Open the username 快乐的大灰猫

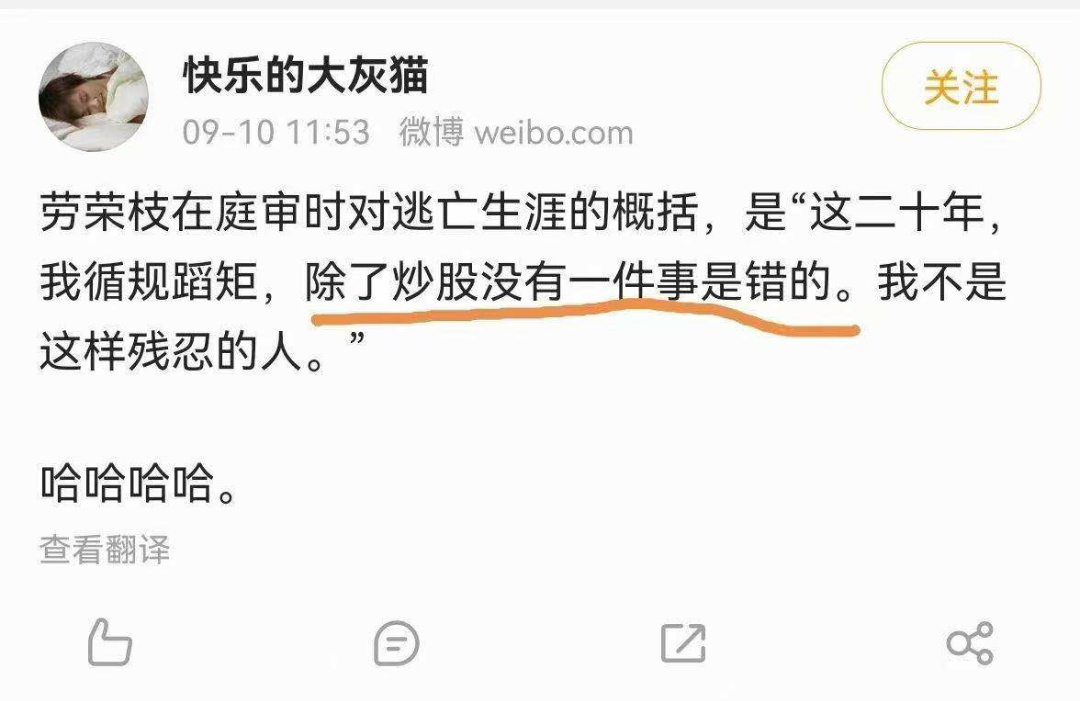pyautogui.click(x=306, y=77)
